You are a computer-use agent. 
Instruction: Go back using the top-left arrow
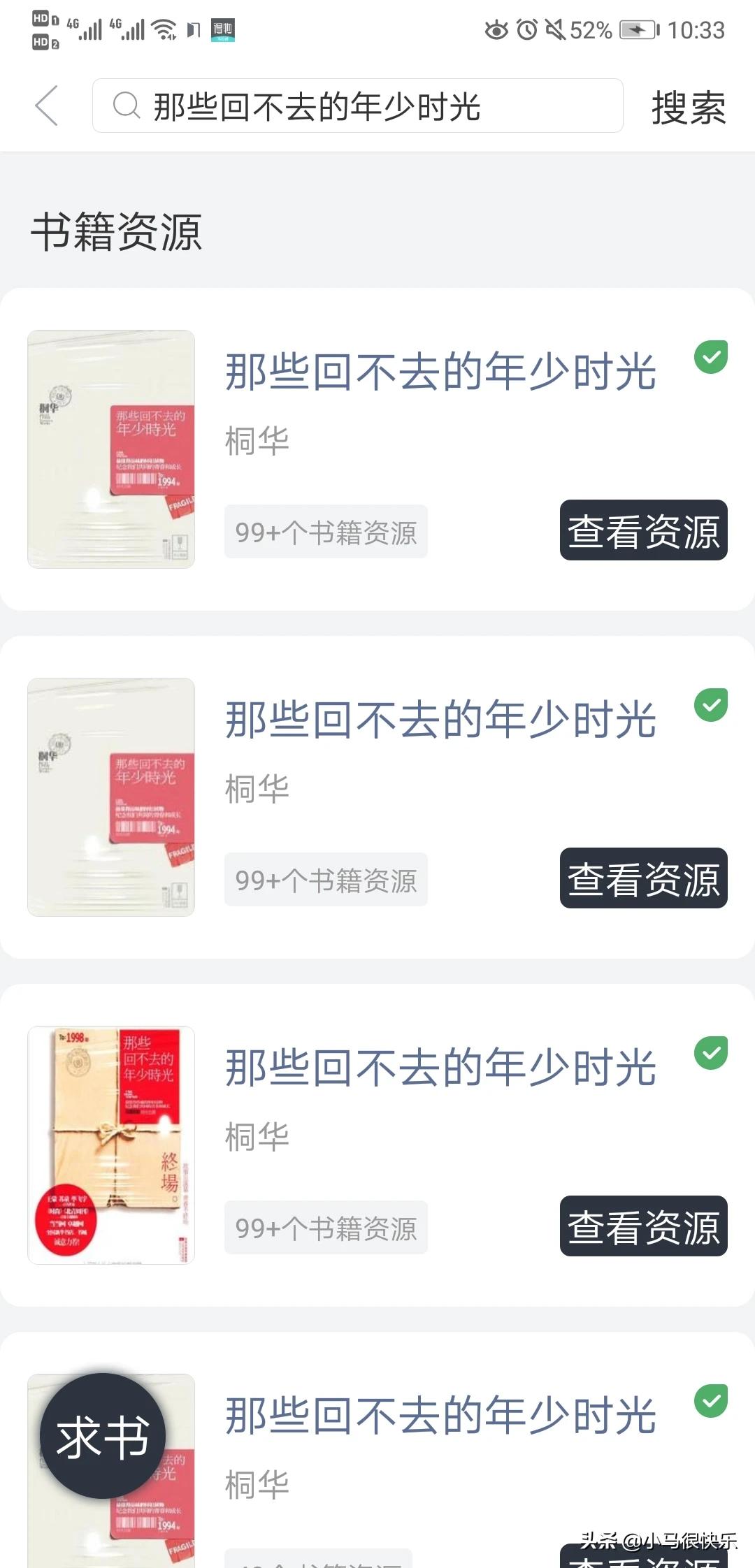point(46,106)
